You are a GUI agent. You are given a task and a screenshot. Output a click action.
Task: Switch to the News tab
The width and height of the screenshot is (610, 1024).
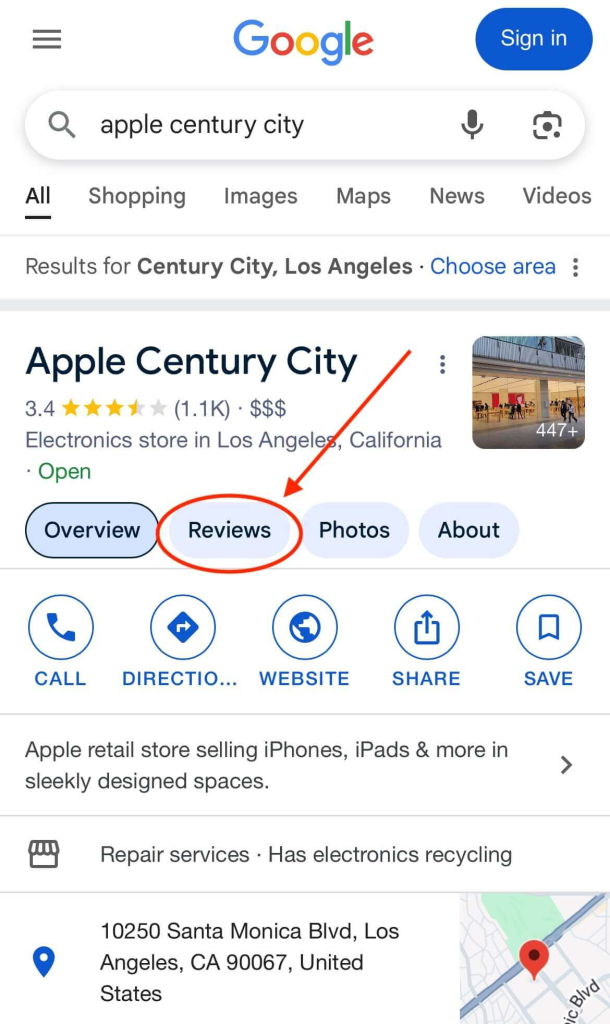coord(457,196)
